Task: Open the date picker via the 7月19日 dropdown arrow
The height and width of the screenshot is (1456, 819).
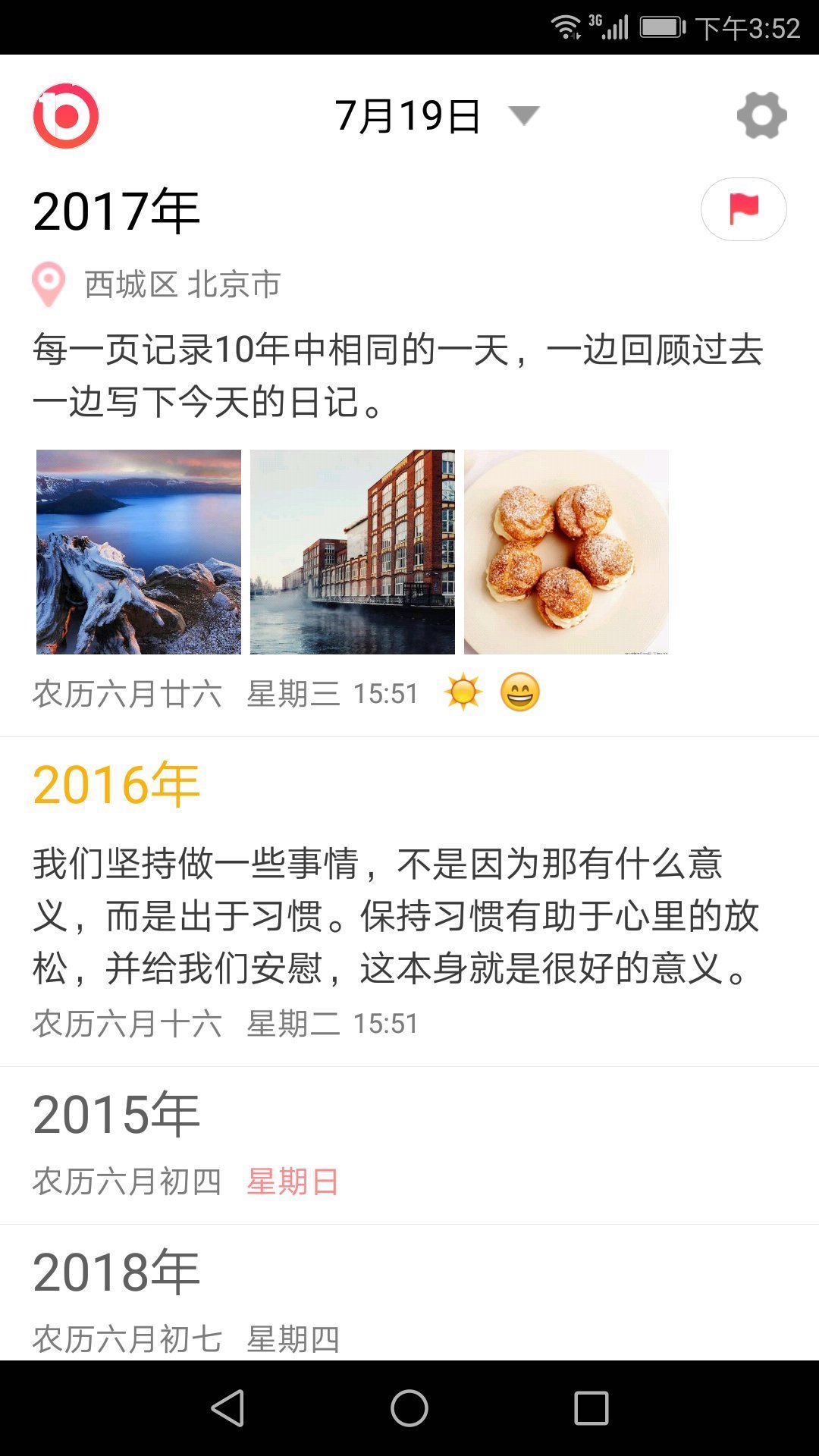Action: point(526,115)
